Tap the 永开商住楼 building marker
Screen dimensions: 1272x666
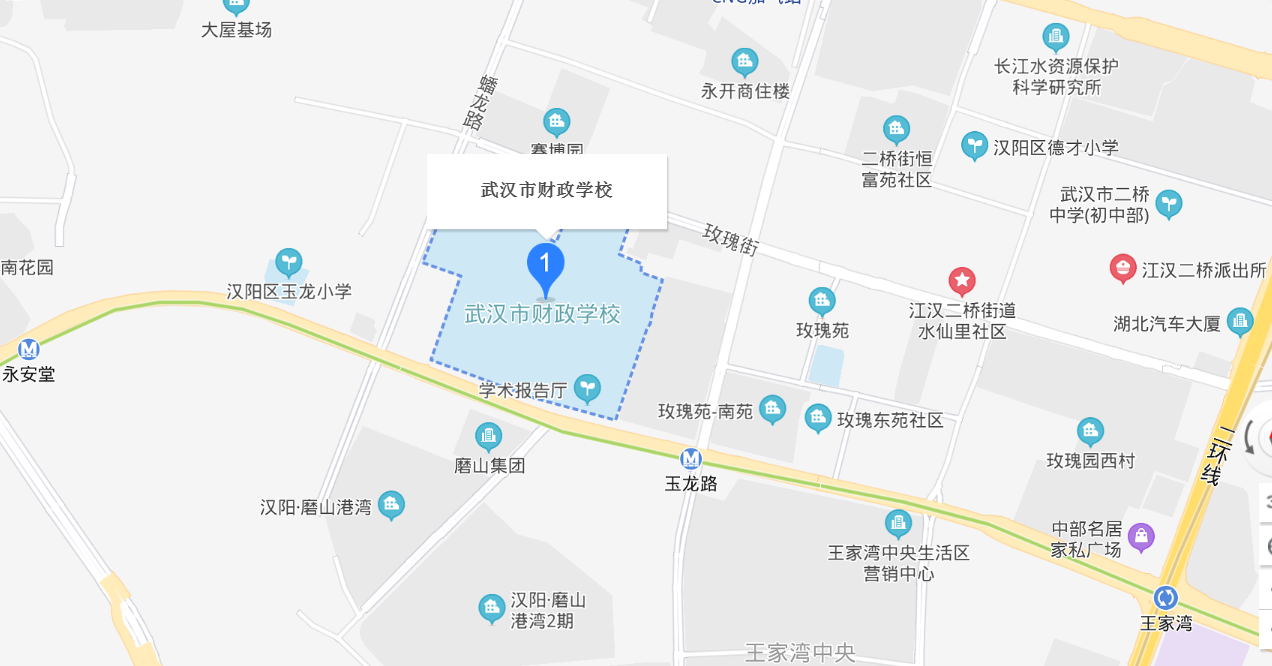745,62
